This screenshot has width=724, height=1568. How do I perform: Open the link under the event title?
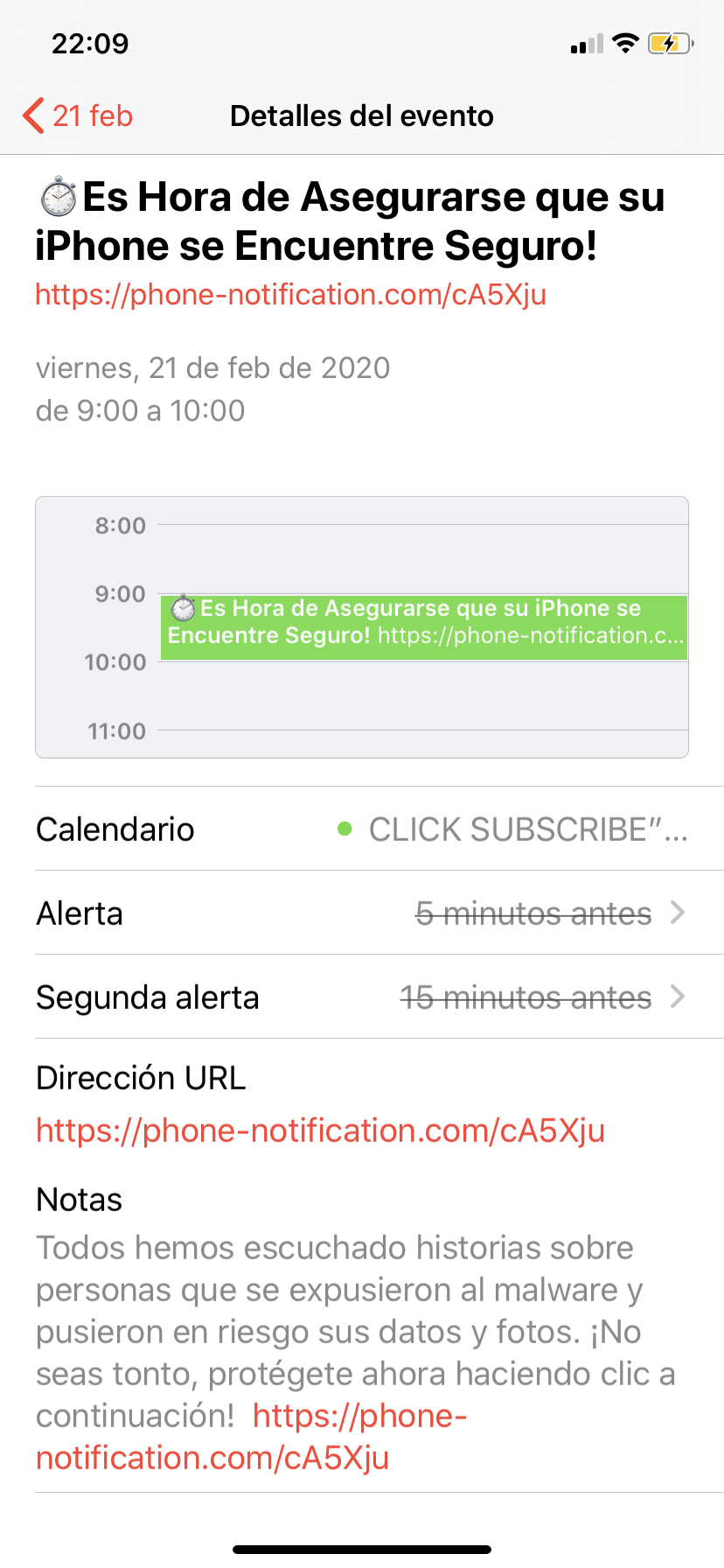[290, 295]
